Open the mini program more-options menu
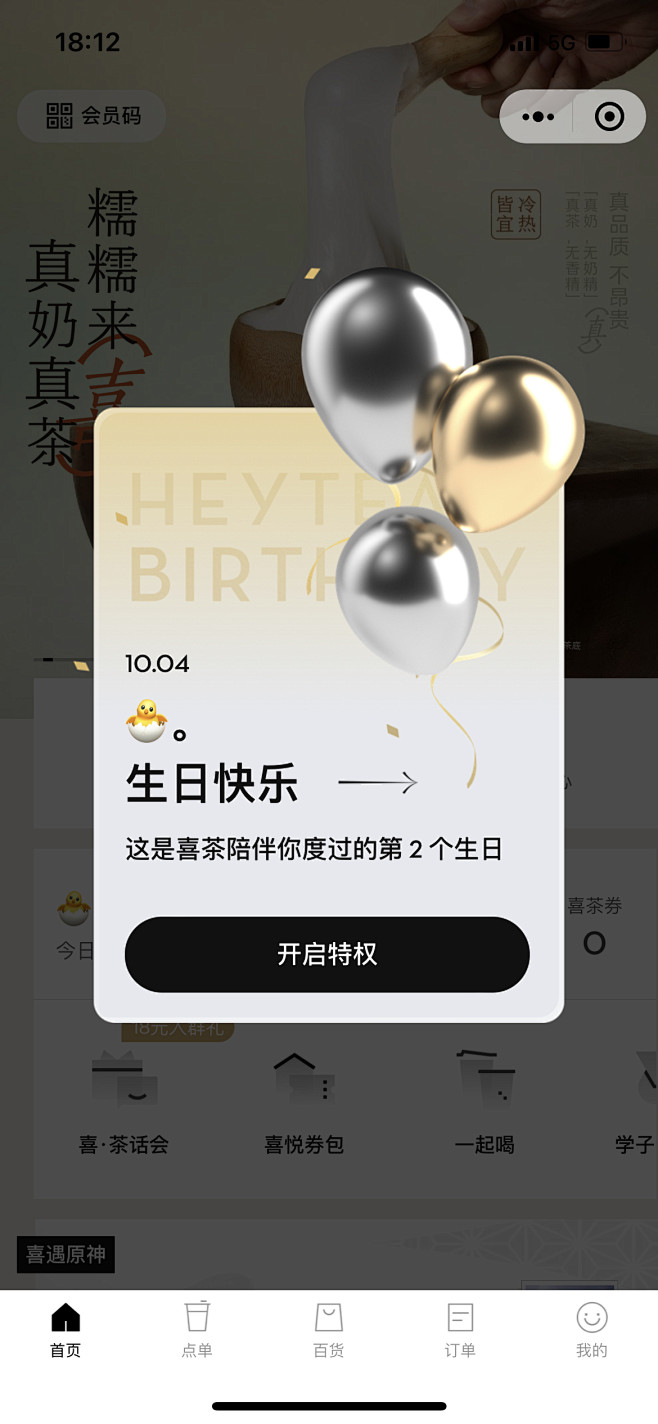Image resolution: width=658 pixels, height=1424 pixels. click(538, 117)
